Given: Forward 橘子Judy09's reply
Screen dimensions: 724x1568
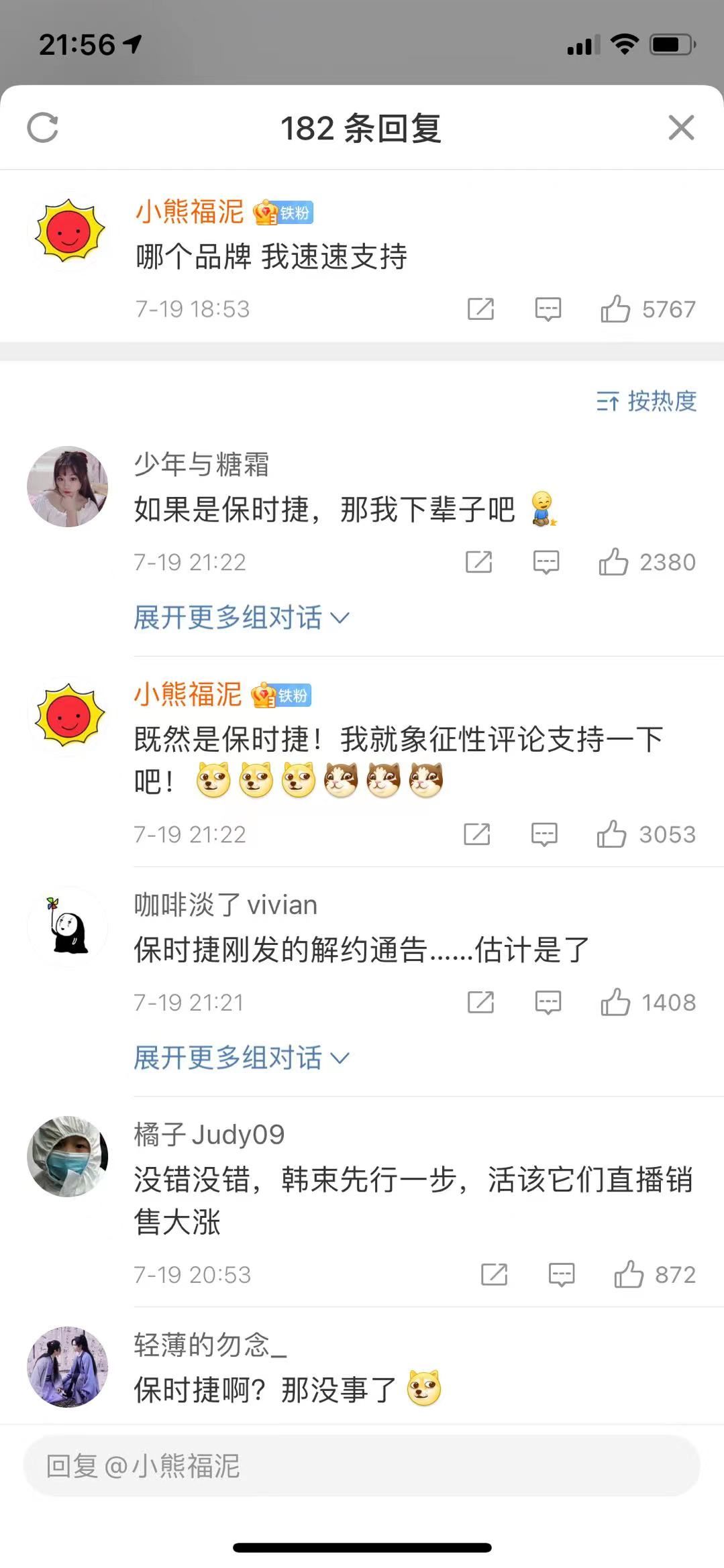Looking at the screenshot, I should click(x=494, y=1274).
